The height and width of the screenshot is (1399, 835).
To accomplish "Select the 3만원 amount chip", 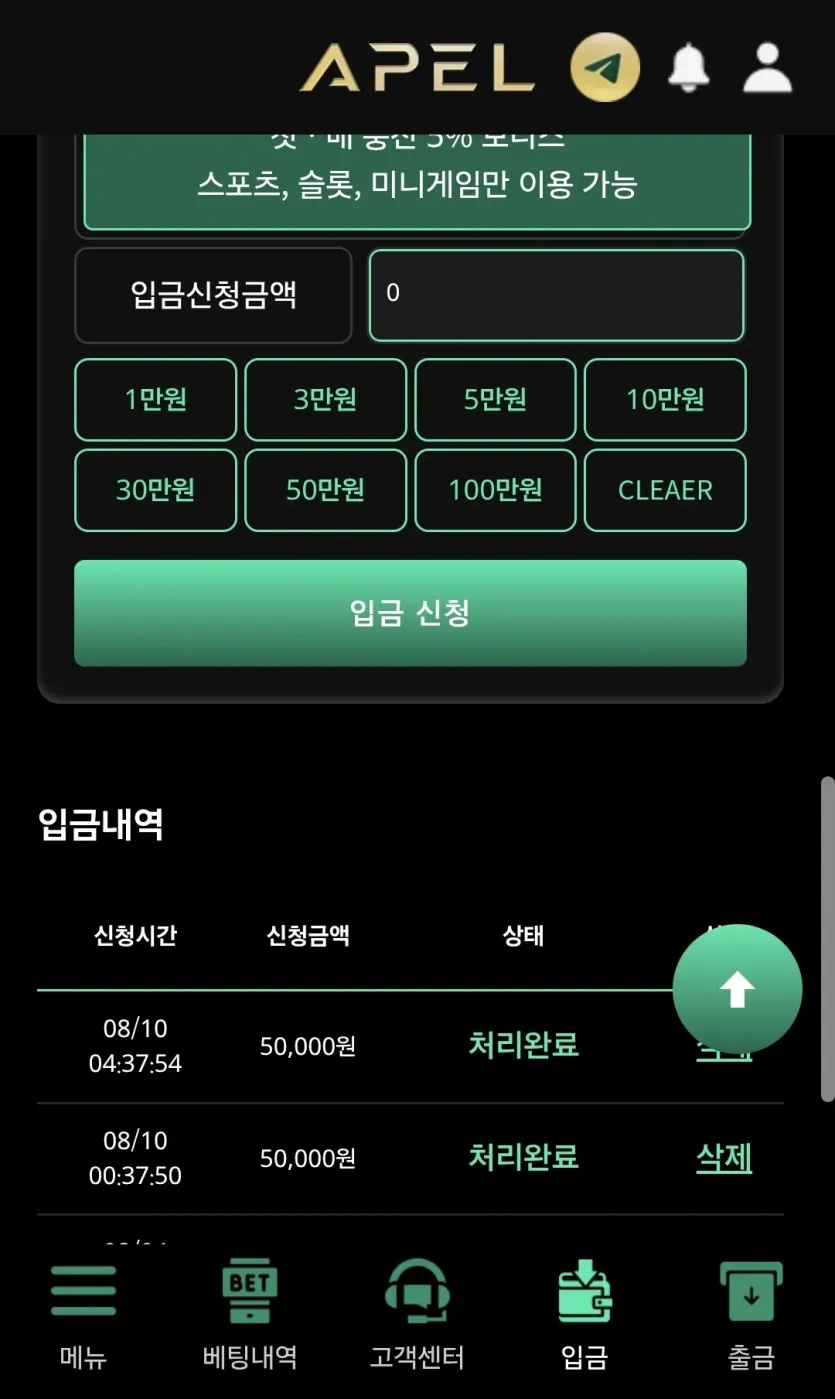I will [x=326, y=400].
